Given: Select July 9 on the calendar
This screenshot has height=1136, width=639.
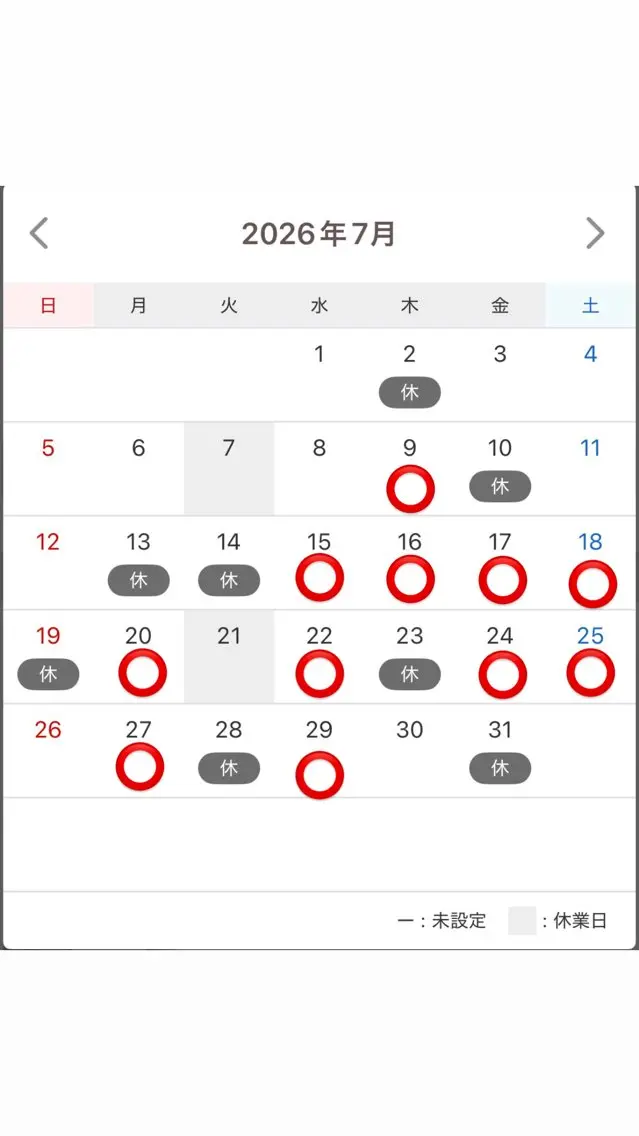Looking at the screenshot, I should pyautogui.click(x=410, y=469).
